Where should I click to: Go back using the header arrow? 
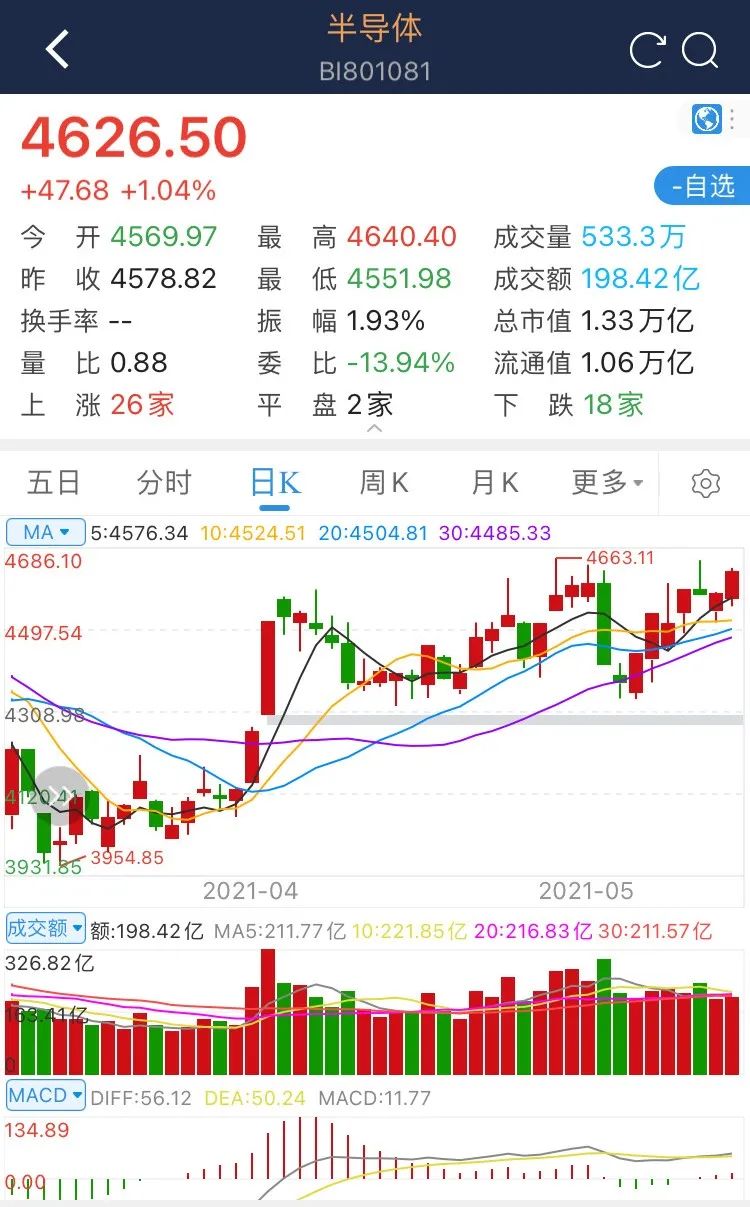coord(58,49)
